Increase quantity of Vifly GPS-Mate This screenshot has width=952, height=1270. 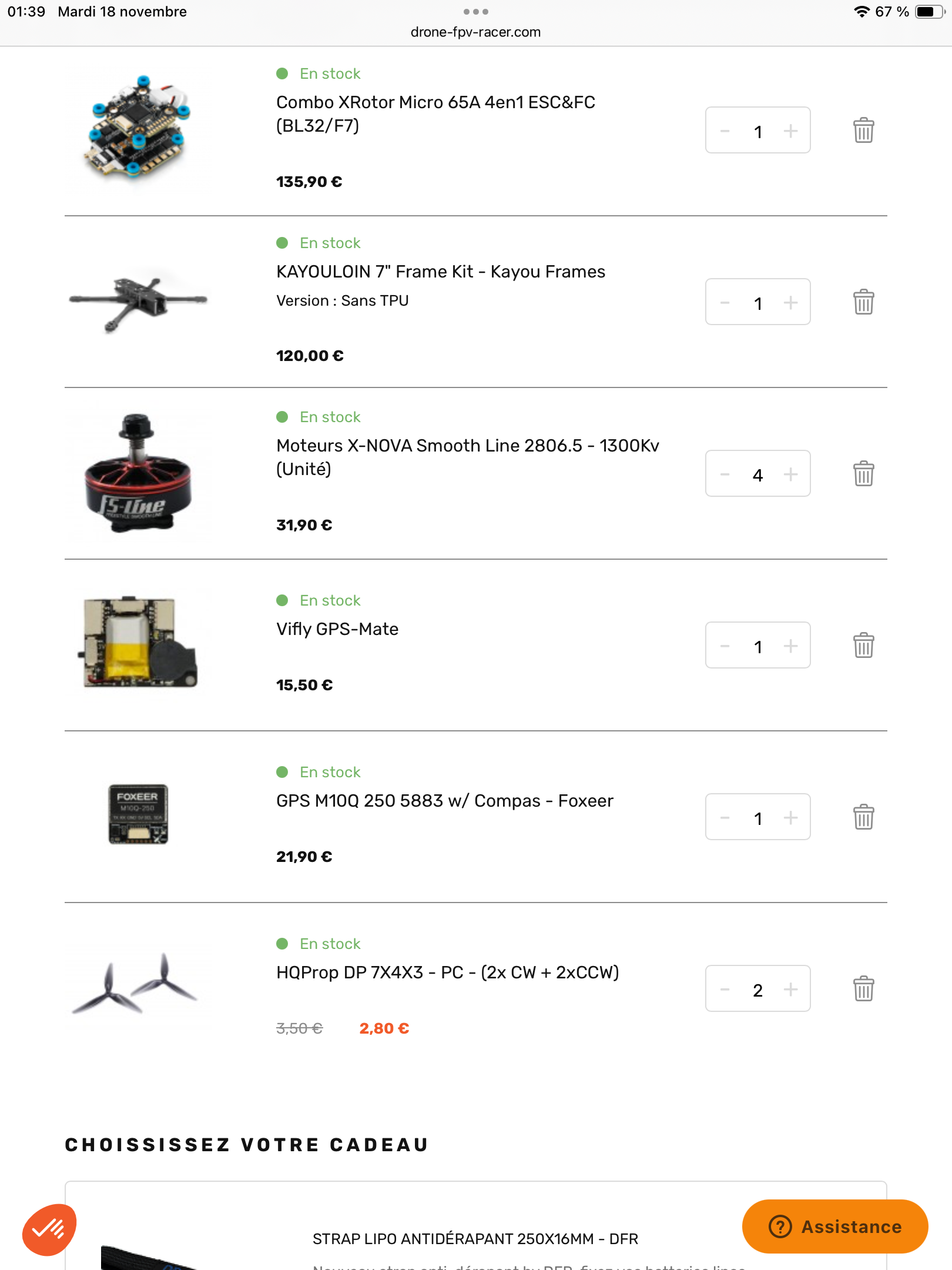coord(790,646)
